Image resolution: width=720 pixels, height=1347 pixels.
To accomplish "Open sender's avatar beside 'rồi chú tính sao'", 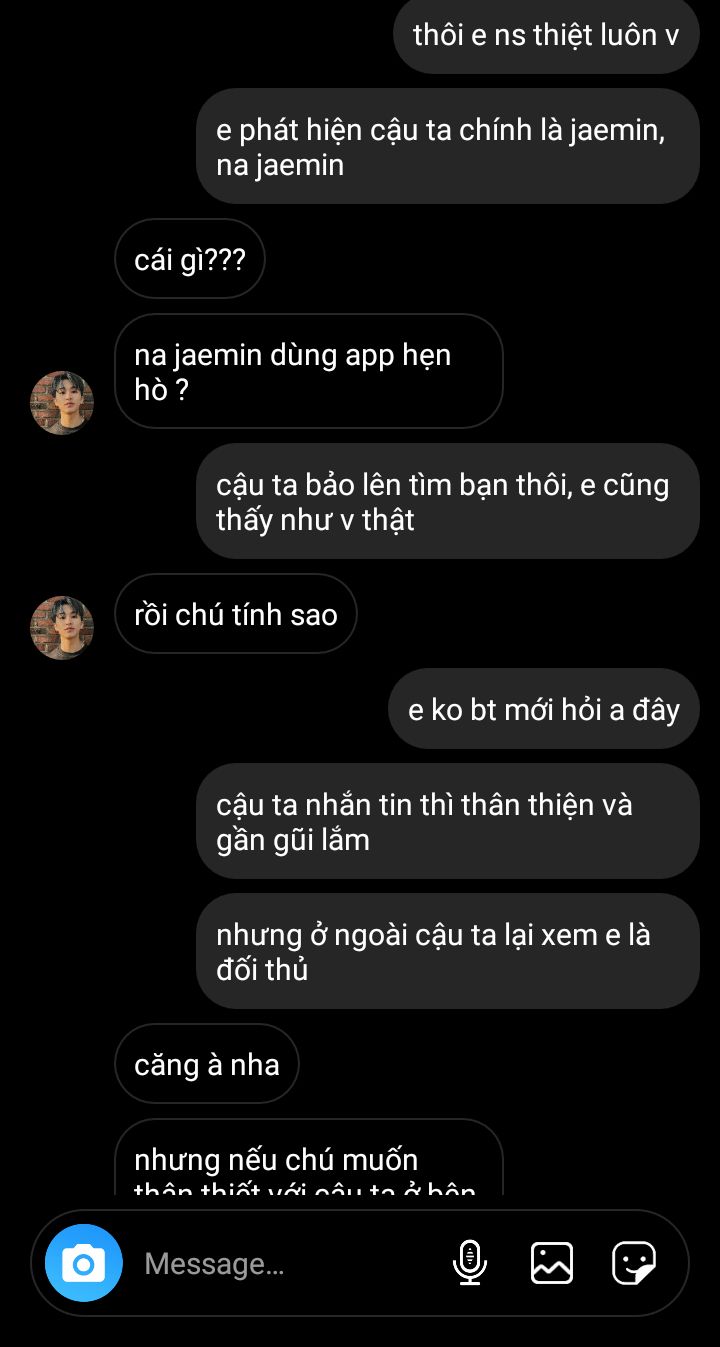I will coord(62,627).
